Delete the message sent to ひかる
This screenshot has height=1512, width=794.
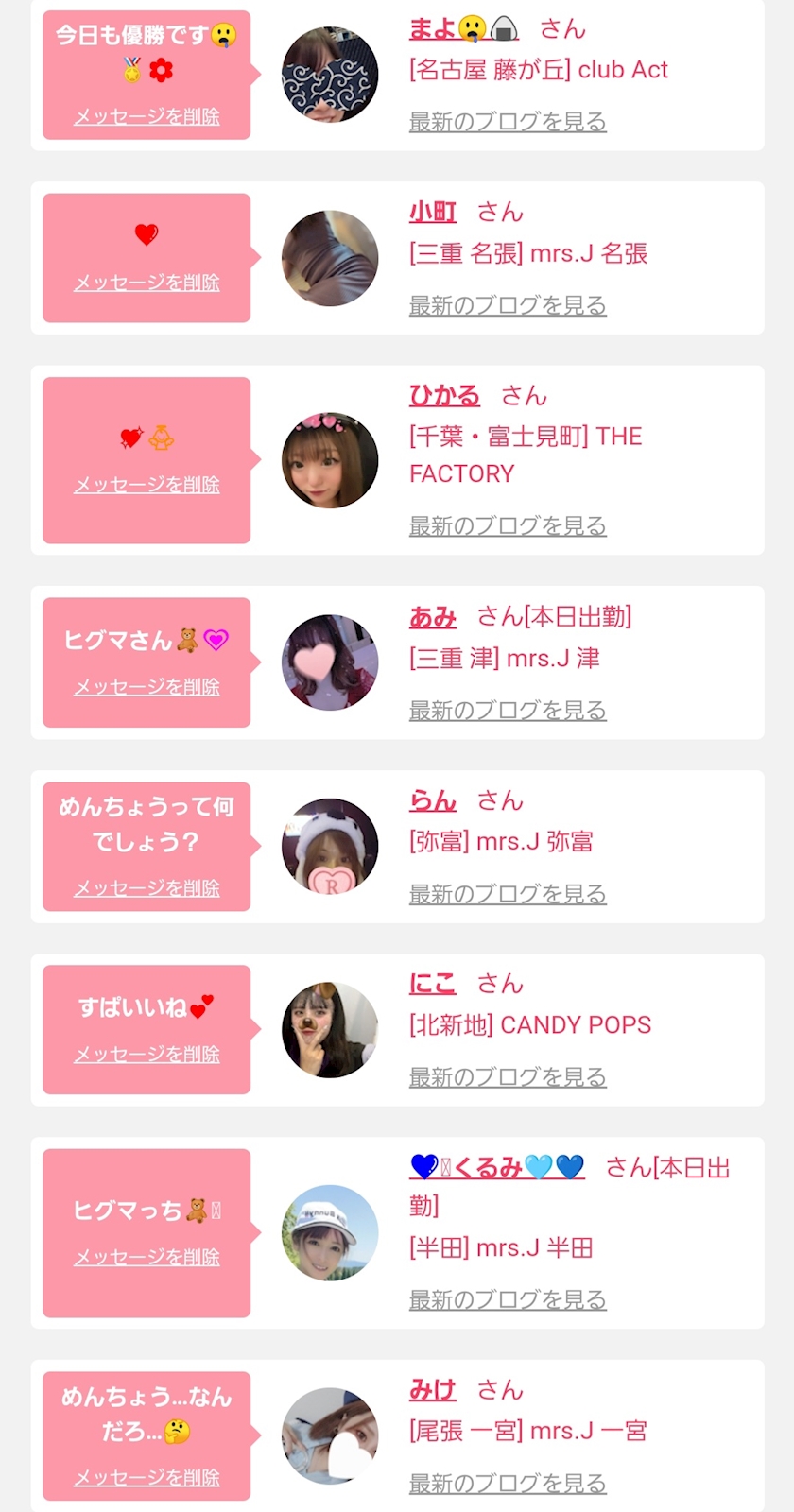(x=147, y=485)
